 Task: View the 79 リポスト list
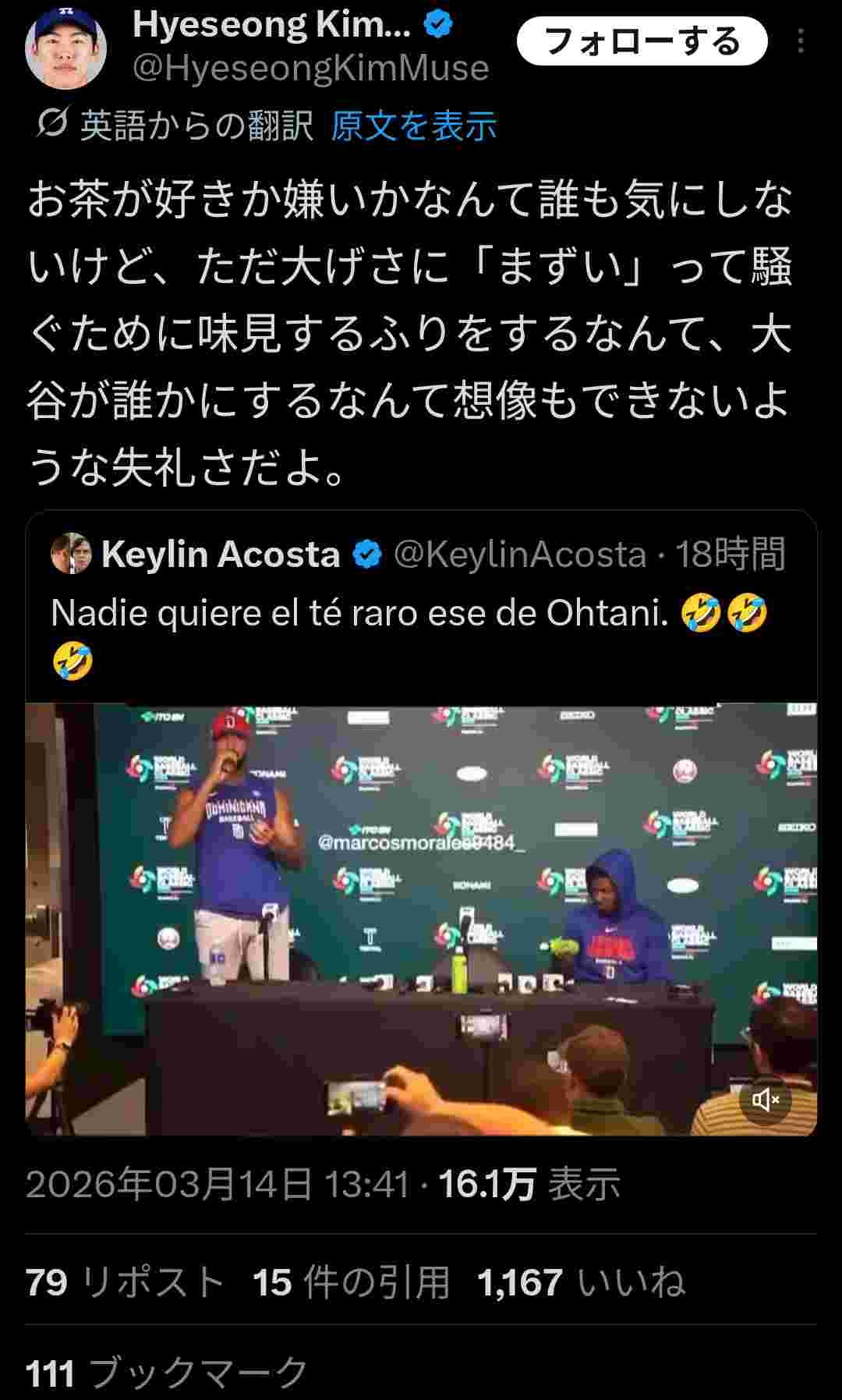point(125,1282)
